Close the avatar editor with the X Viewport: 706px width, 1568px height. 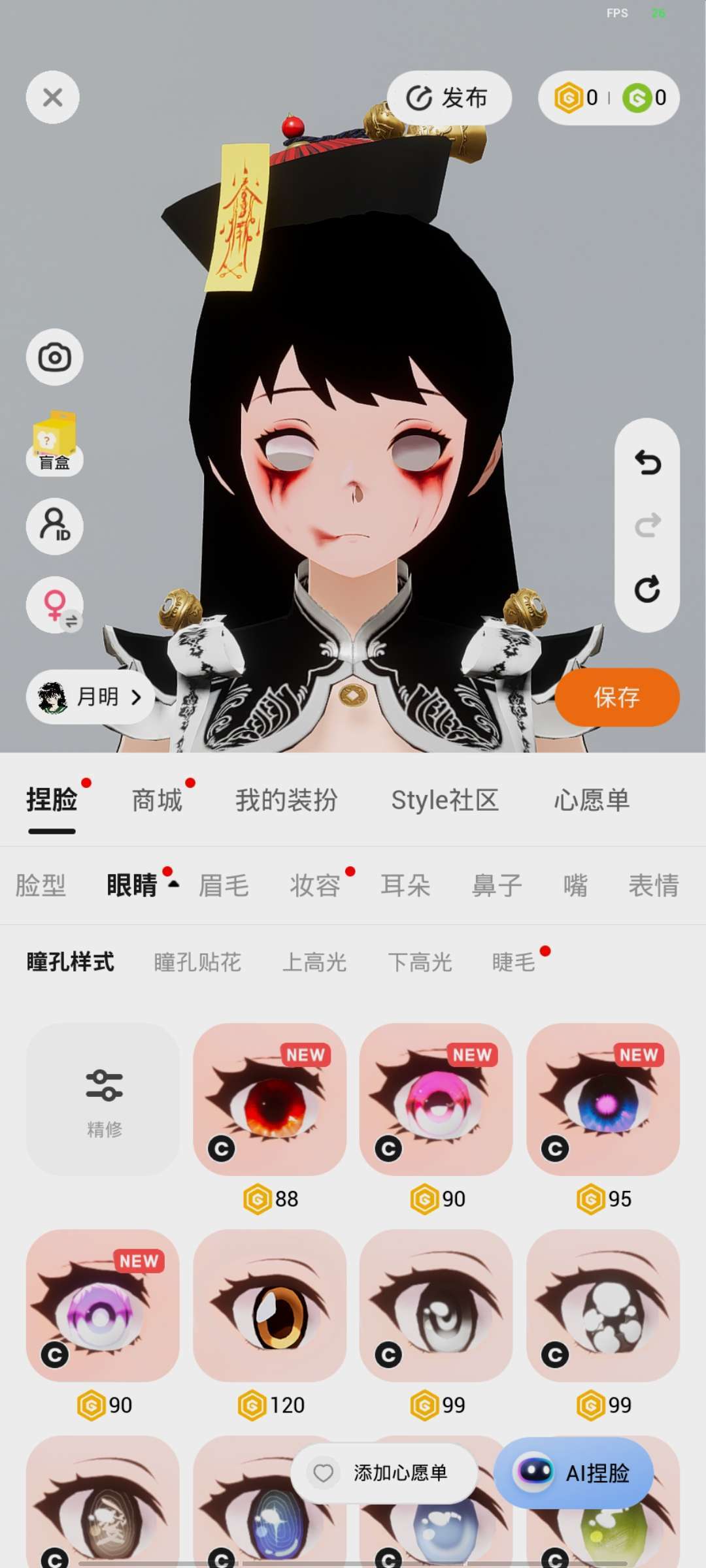[52, 97]
